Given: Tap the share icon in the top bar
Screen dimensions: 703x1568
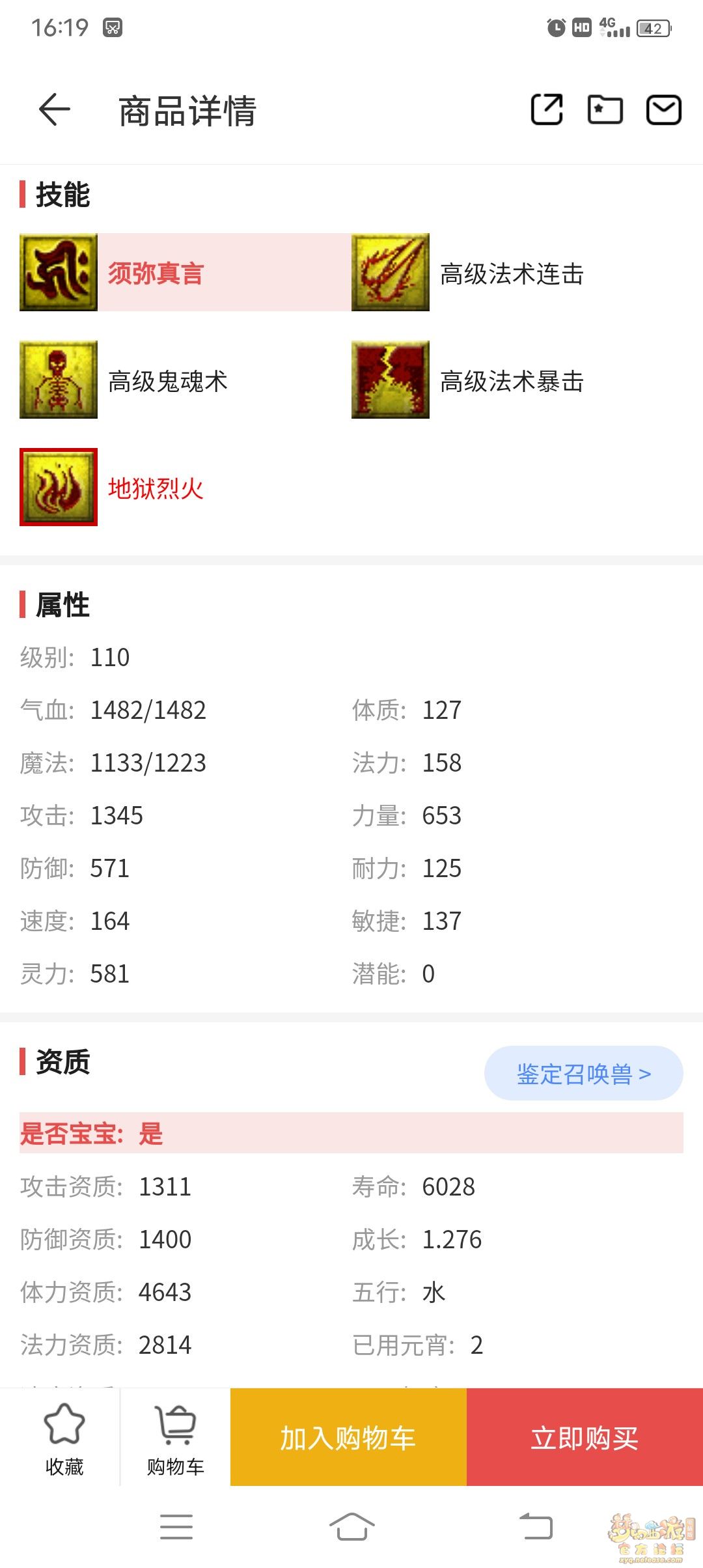Looking at the screenshot, I should pyautogui.click(x=547, y=109).
